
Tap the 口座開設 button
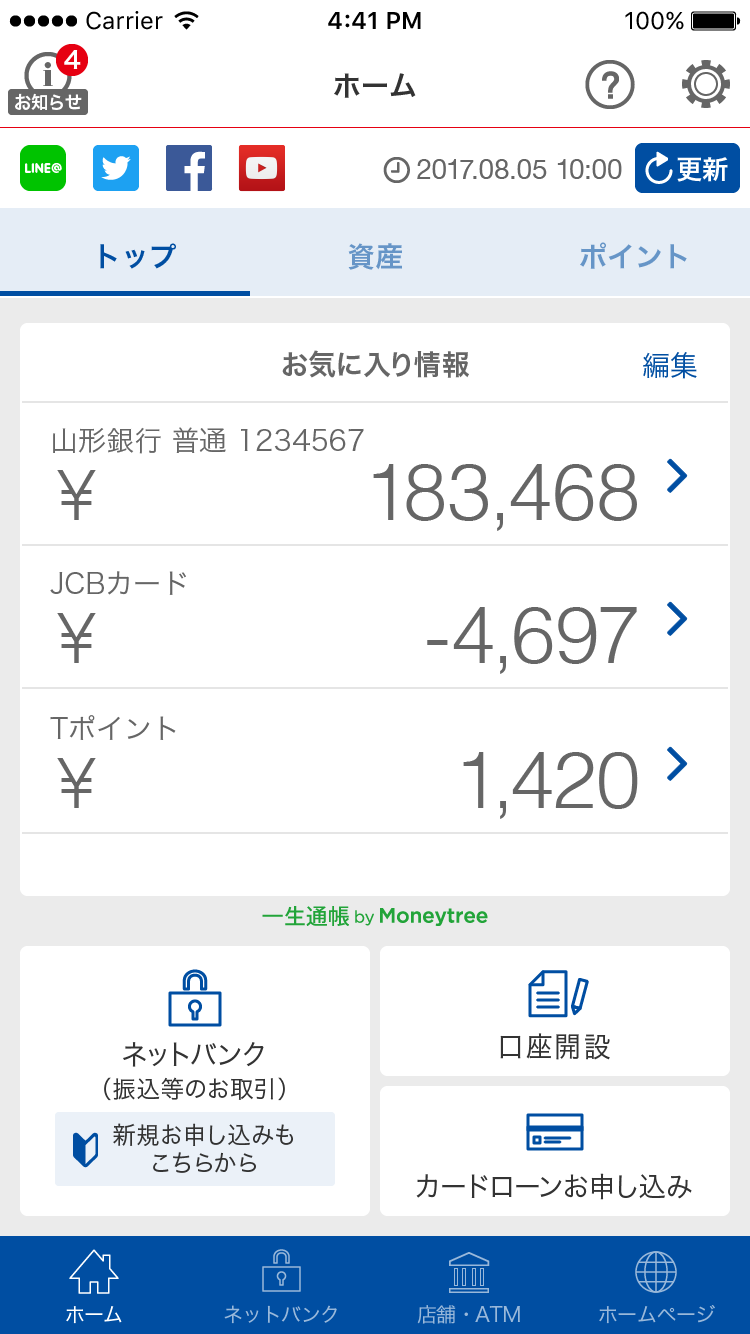pyautogui.click(x=555, y=1011)
